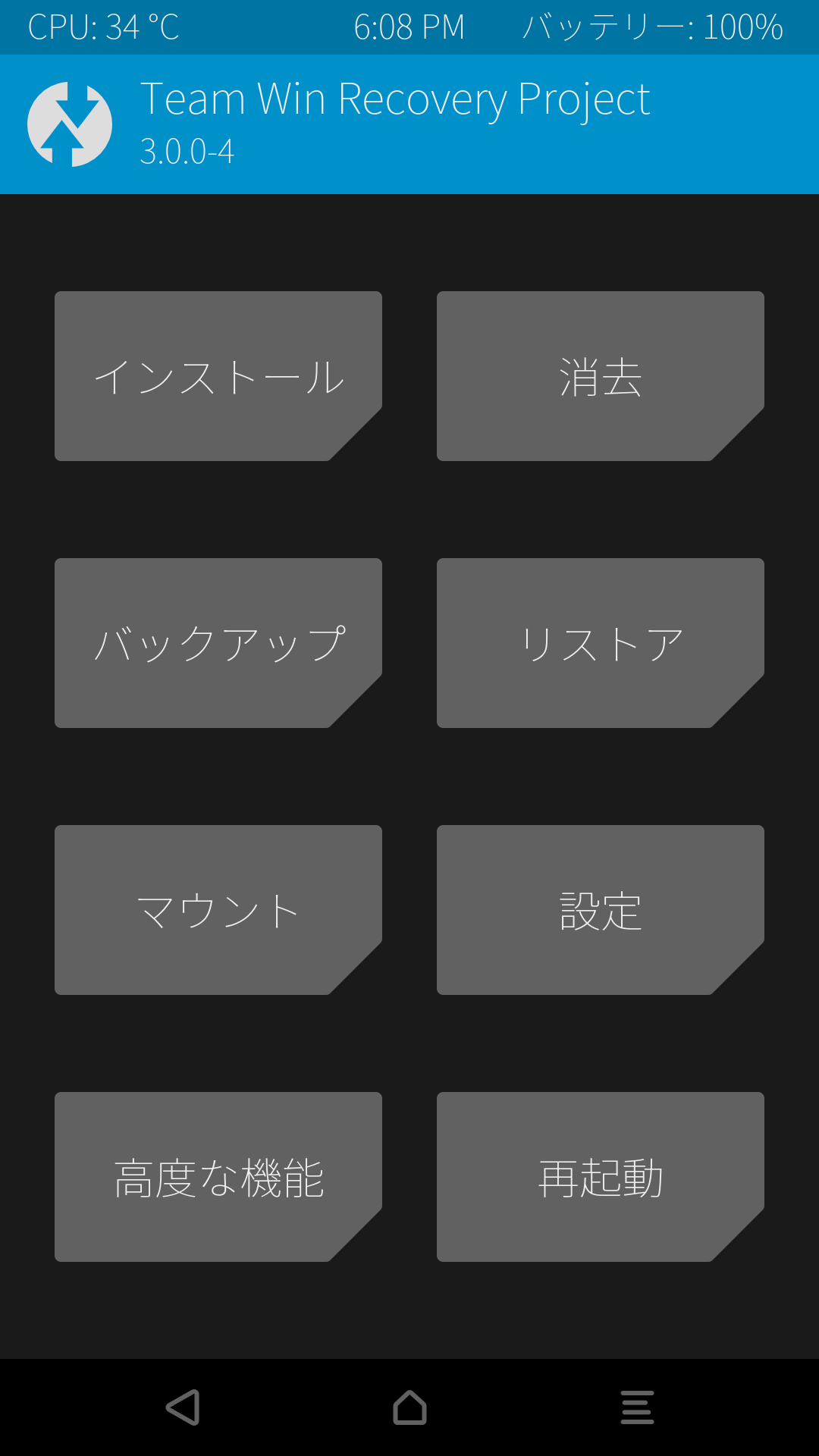Tap the back triangle in navigation bar

(x=183, y=1407)
